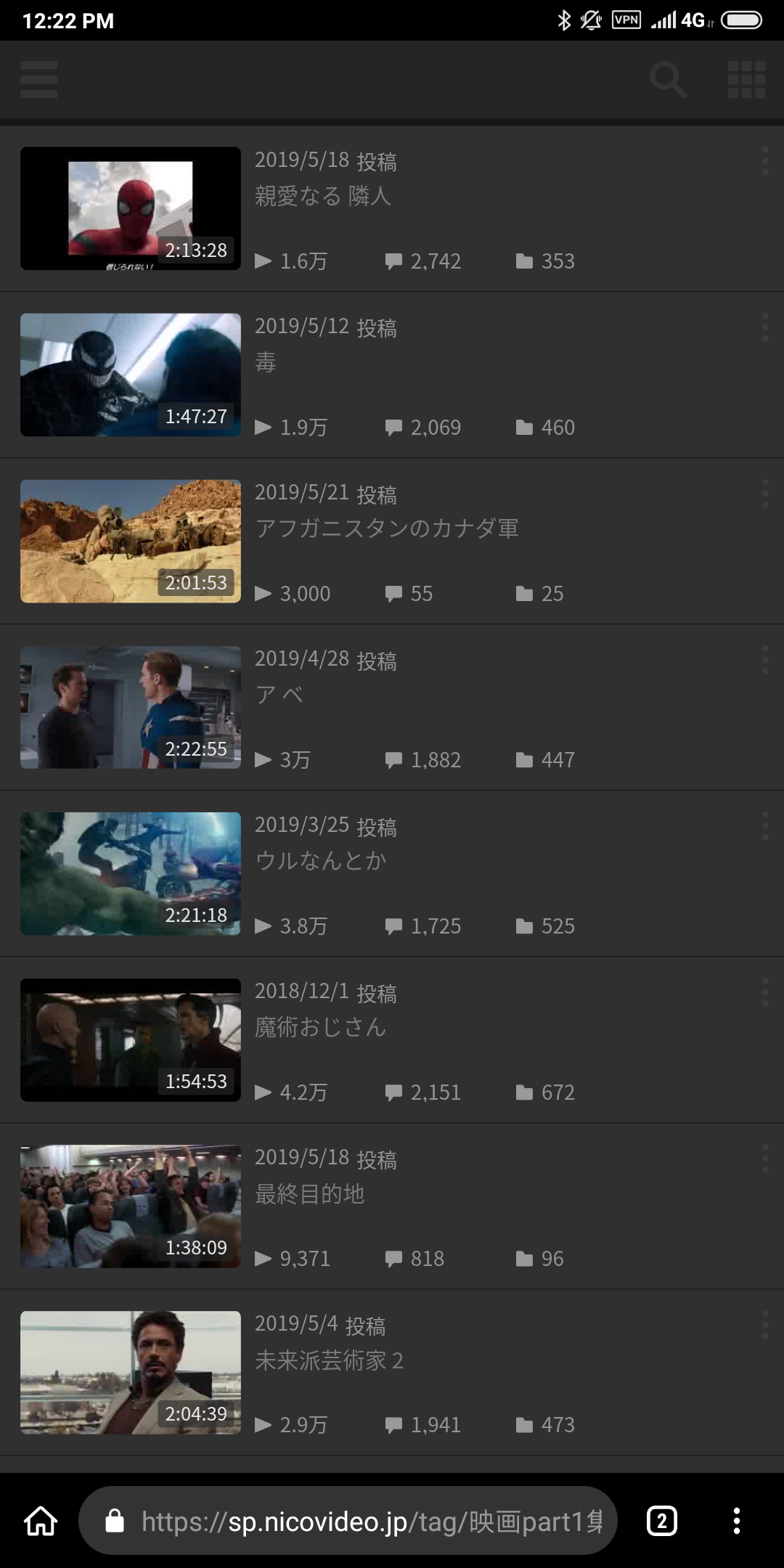784x1568 pixels.
Task: Click the comment bubble icon showing 2,069
Action: point(393,427)
